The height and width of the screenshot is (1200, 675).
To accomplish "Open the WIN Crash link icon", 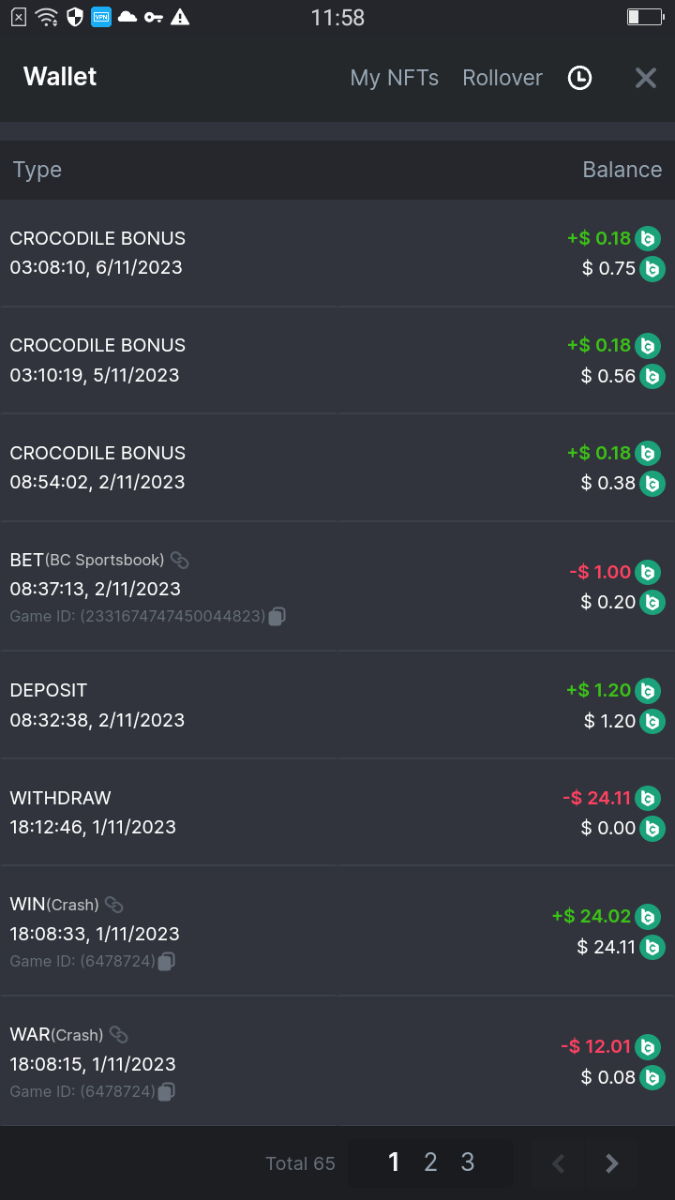I will (x=114, y=905).
